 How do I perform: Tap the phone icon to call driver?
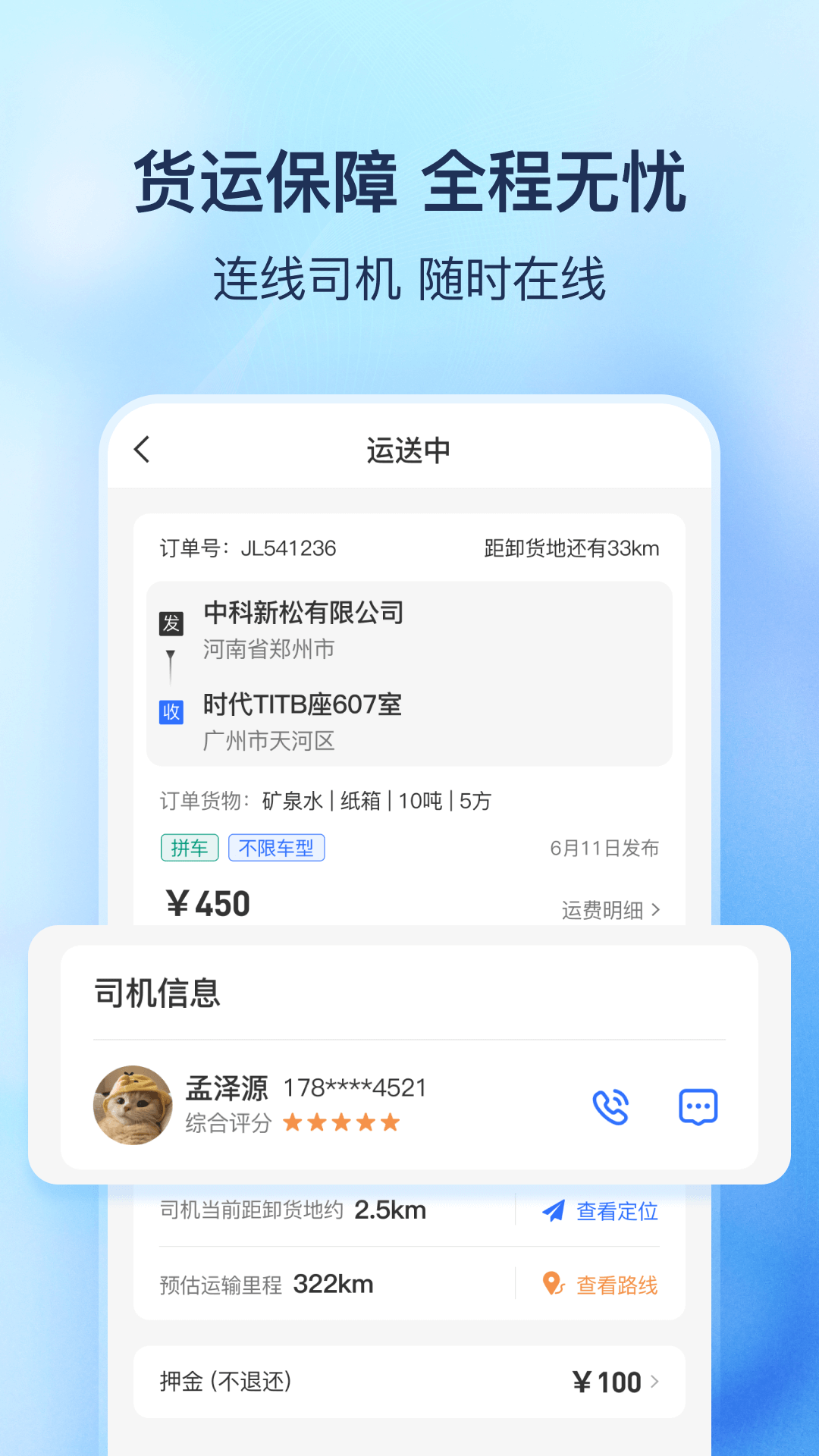click(611, 1106)
